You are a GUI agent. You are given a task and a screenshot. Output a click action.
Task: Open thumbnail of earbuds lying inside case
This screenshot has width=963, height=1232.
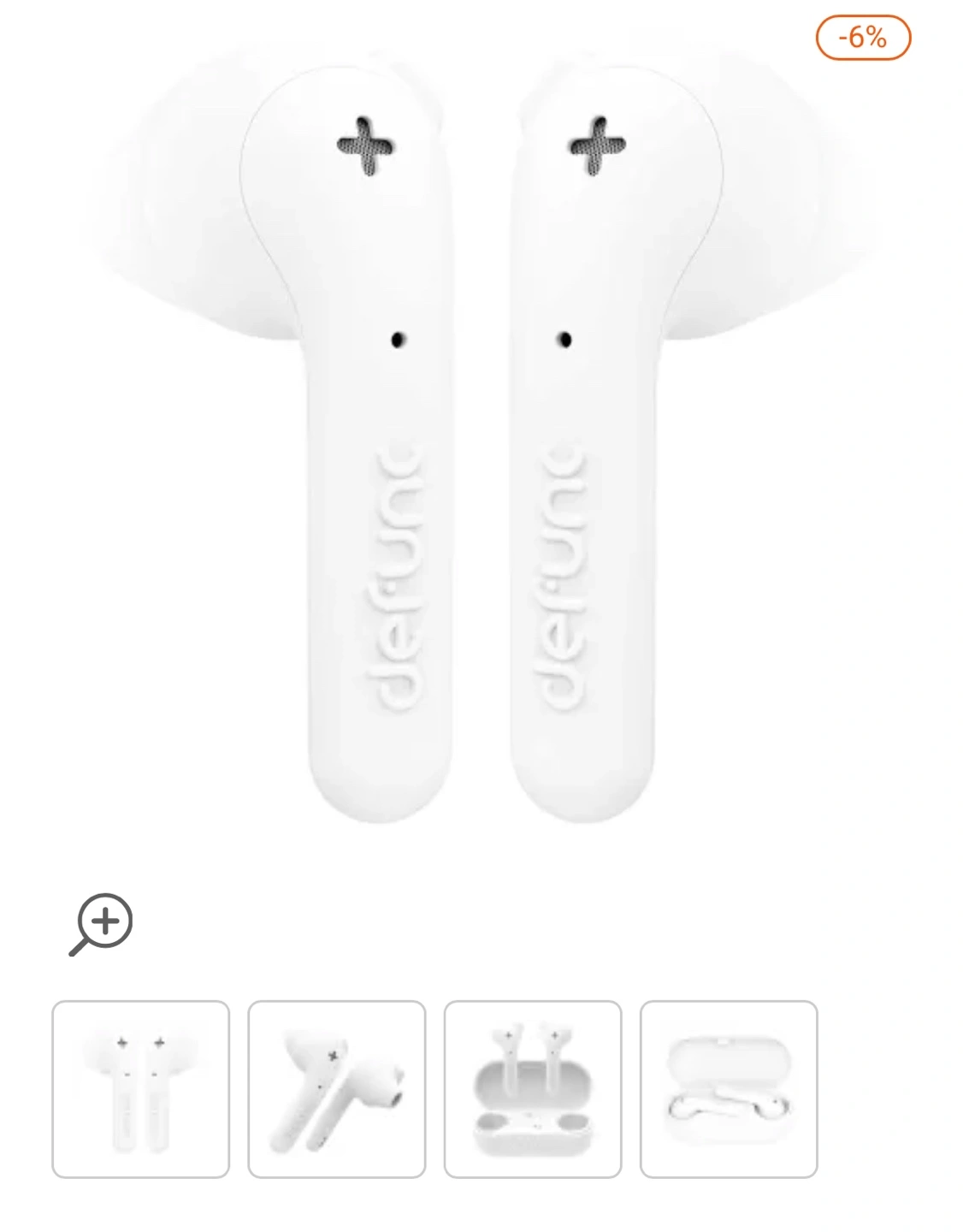tap(729, 1089)
